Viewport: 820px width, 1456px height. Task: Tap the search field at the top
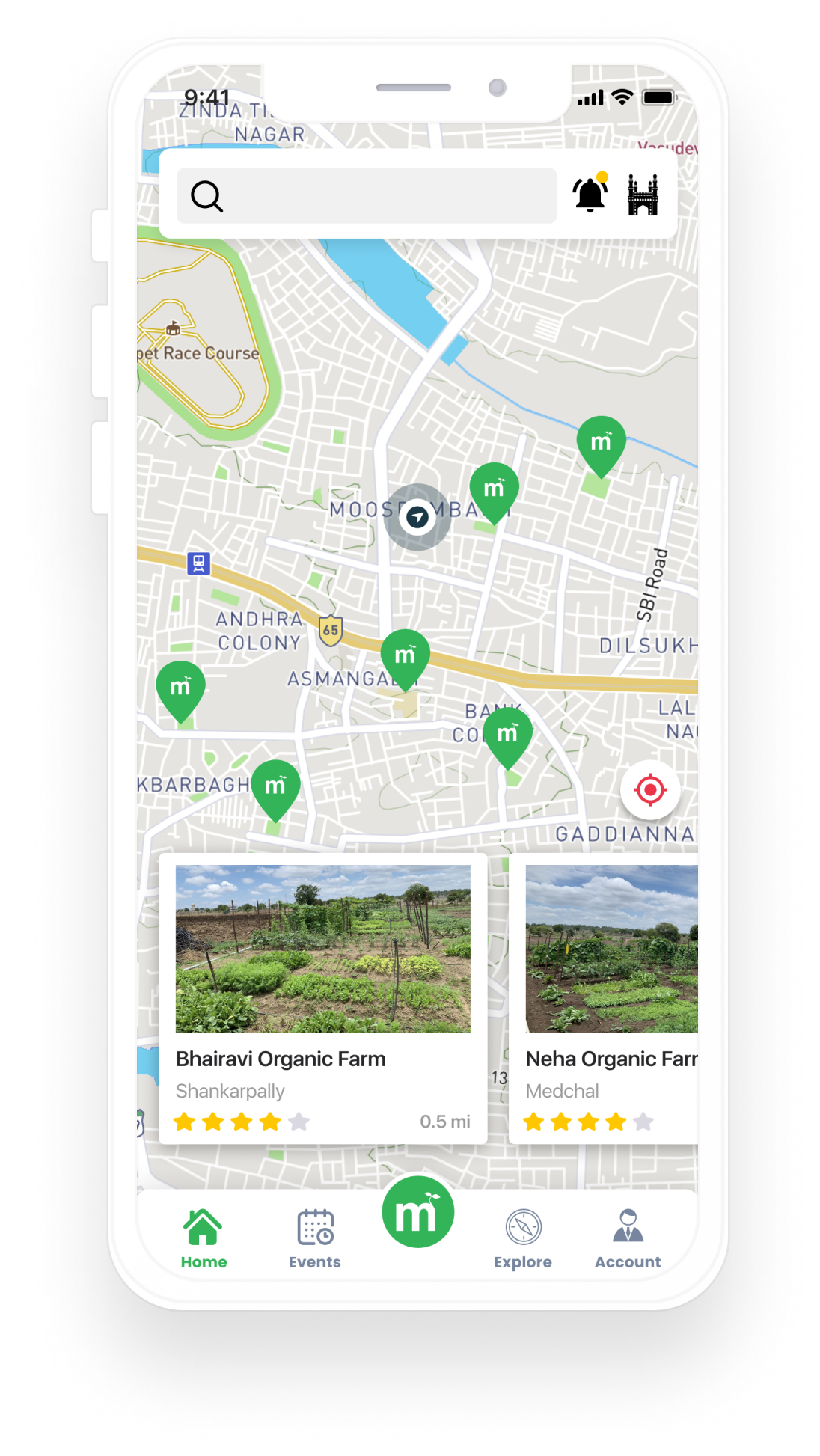[367, 196]
